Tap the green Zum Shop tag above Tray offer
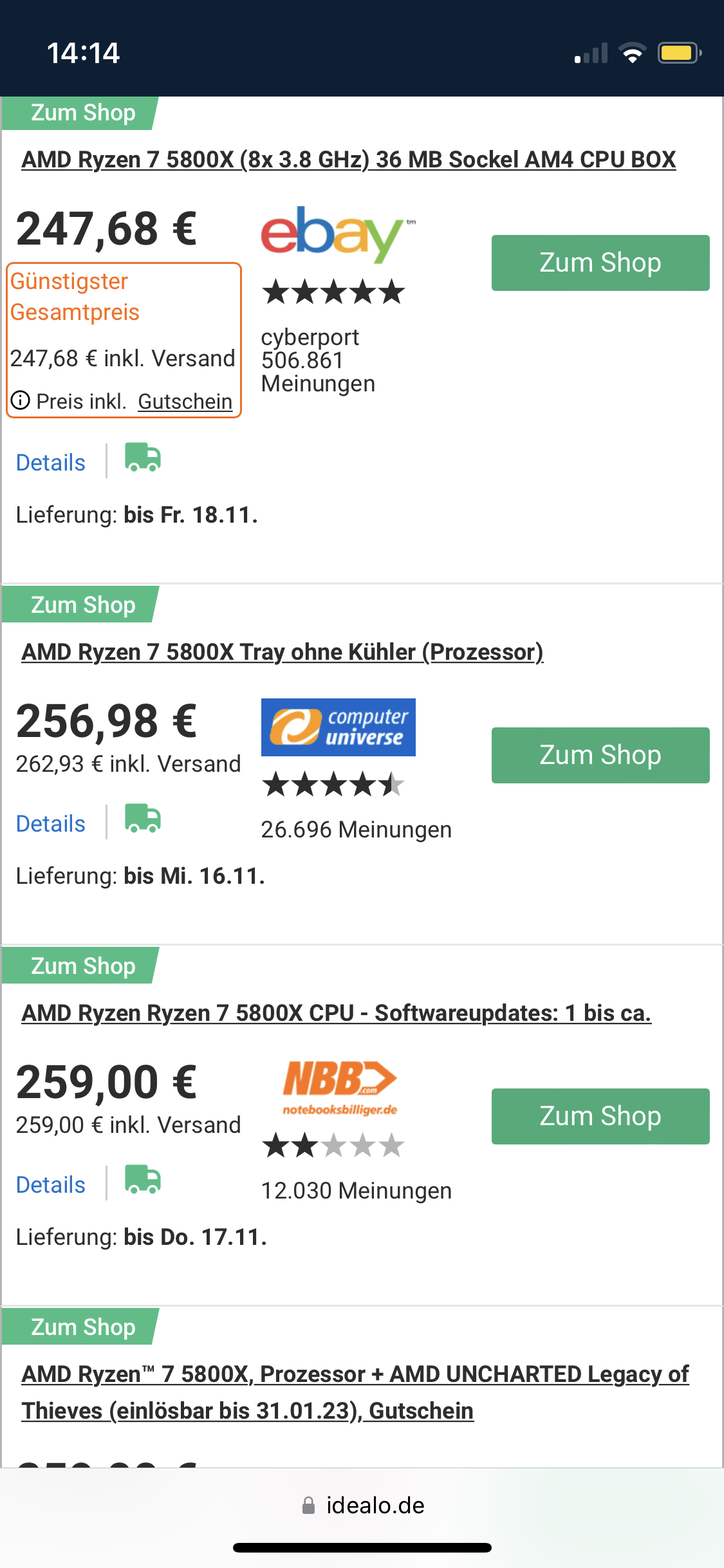The height and width of the screenshot is (1568, 724). point(82,605)
